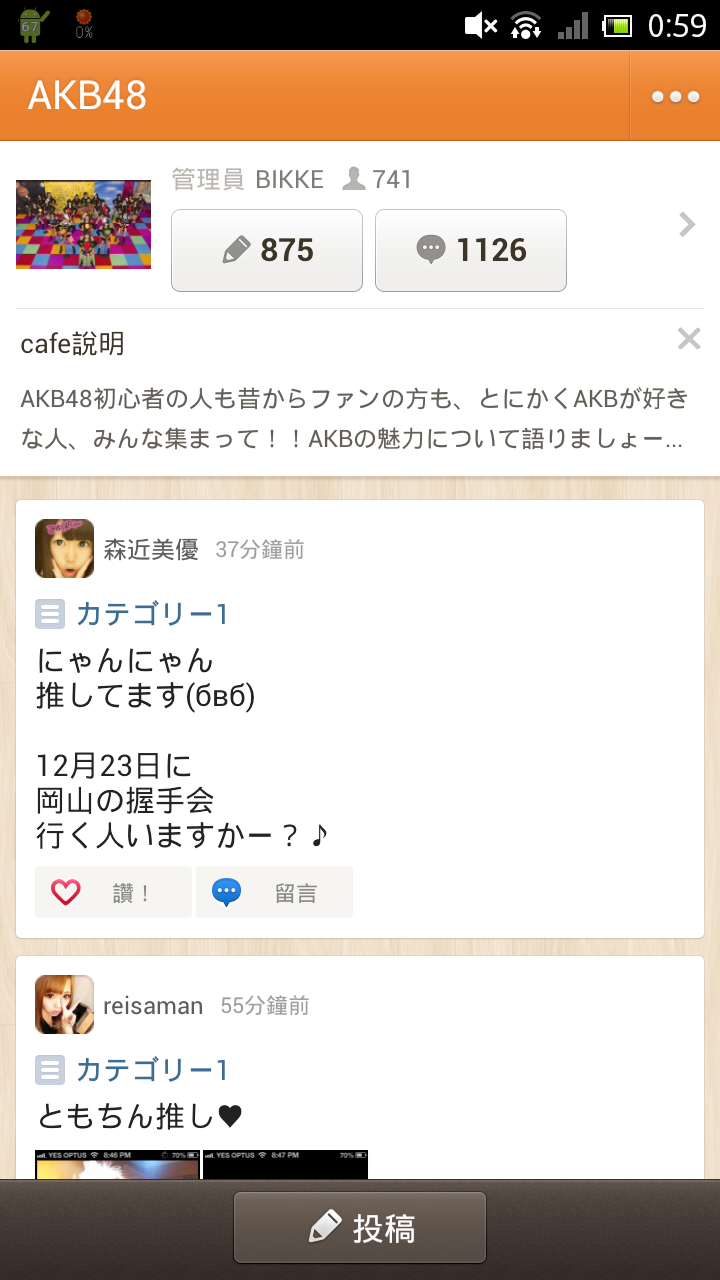View reisaman's profile avatar
Screen dimensions: 720x1280
tap(65, 1005)
